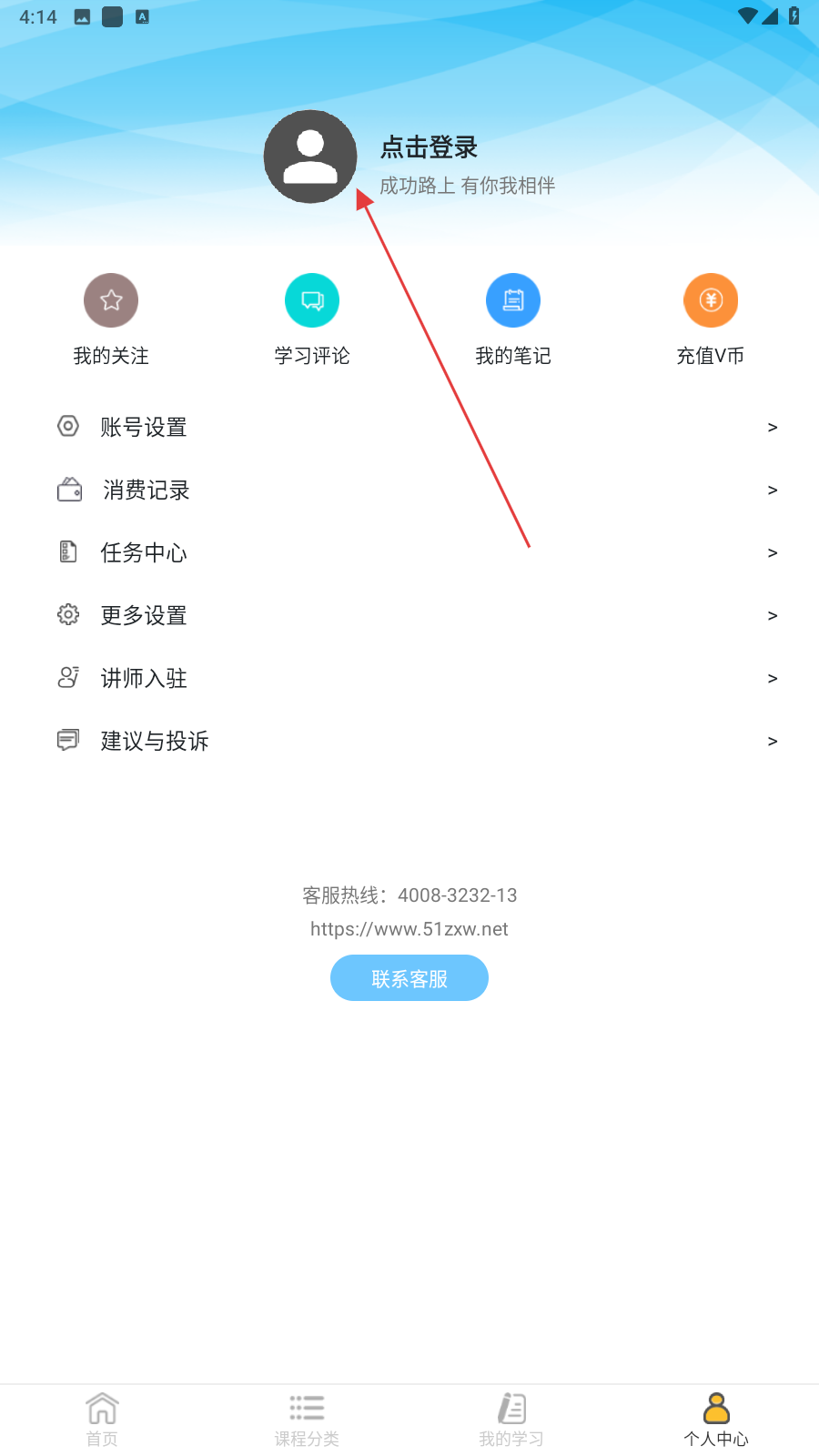Viewport: 819px width, 1456px height.
Task: Open 任务中心 task center
Action: coord(409,552)
